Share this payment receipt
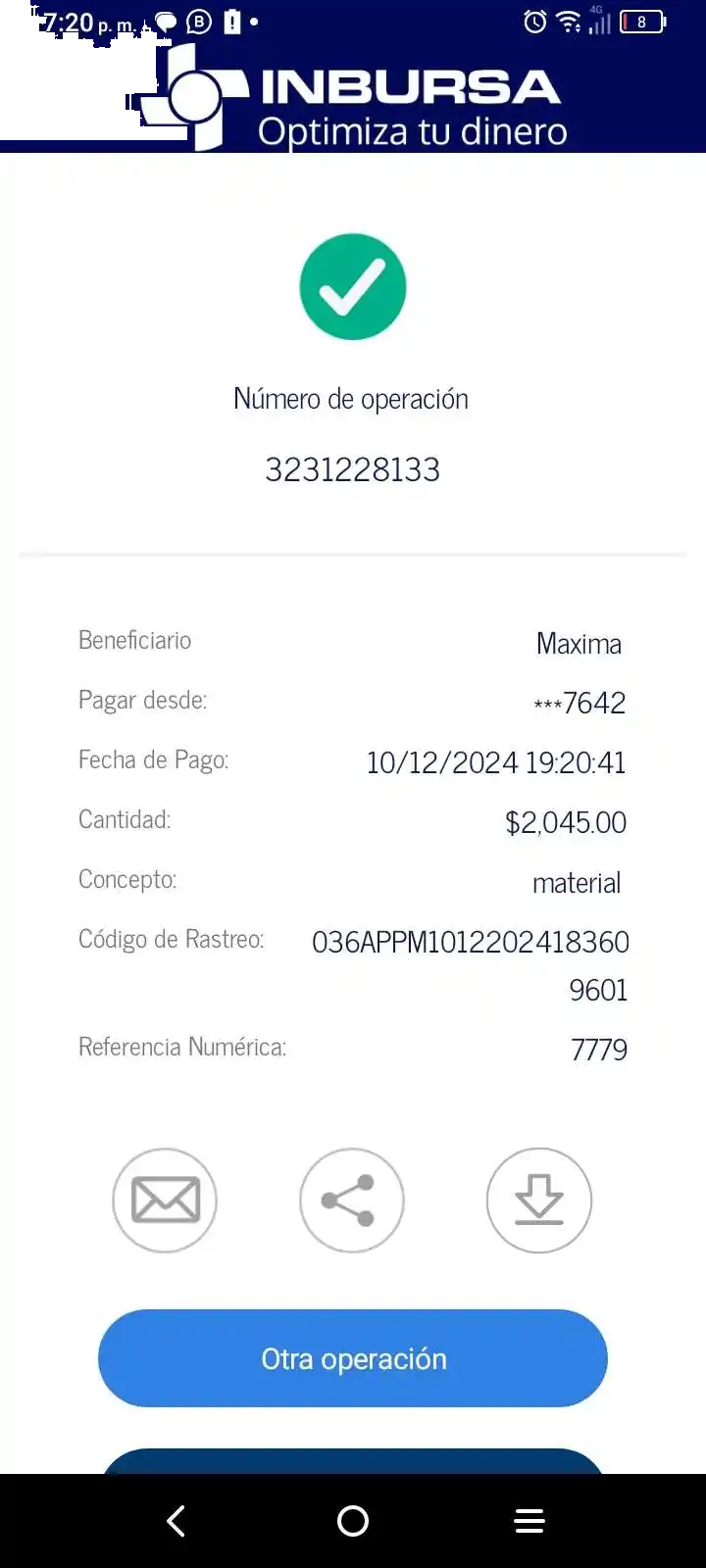 coord(351,1200)
